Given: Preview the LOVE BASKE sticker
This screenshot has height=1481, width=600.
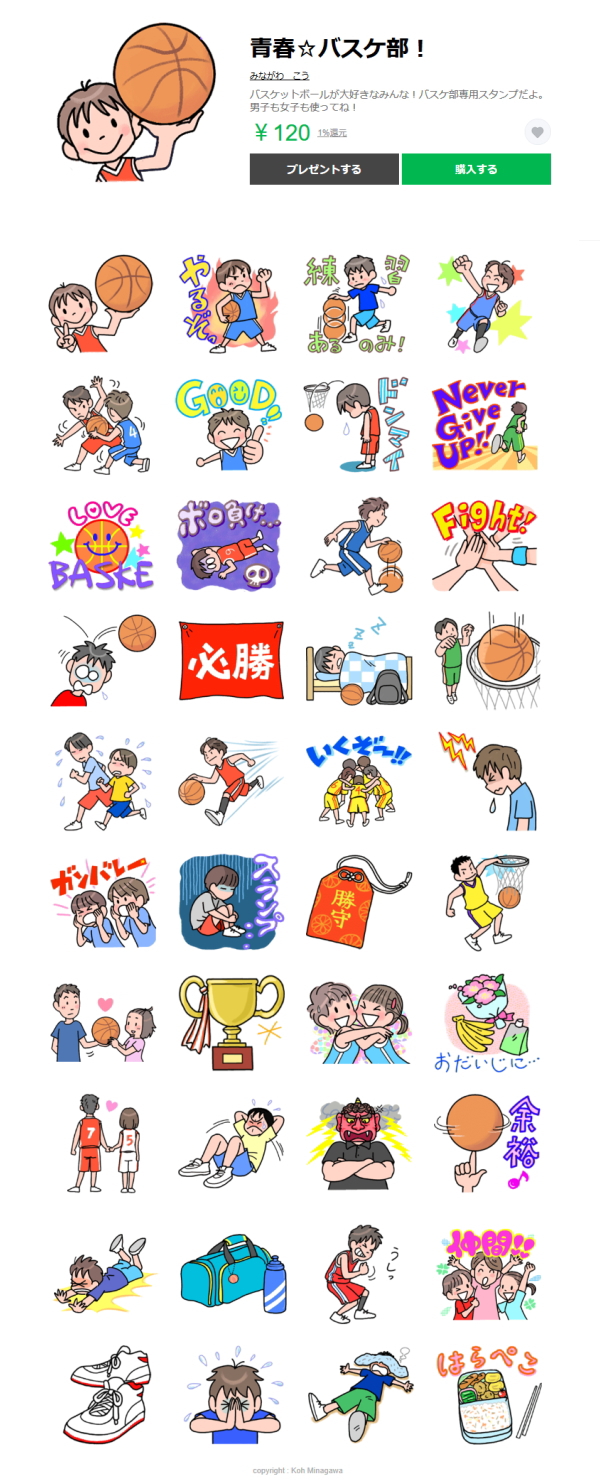Looking at the screenshot, I should [103, 545].
